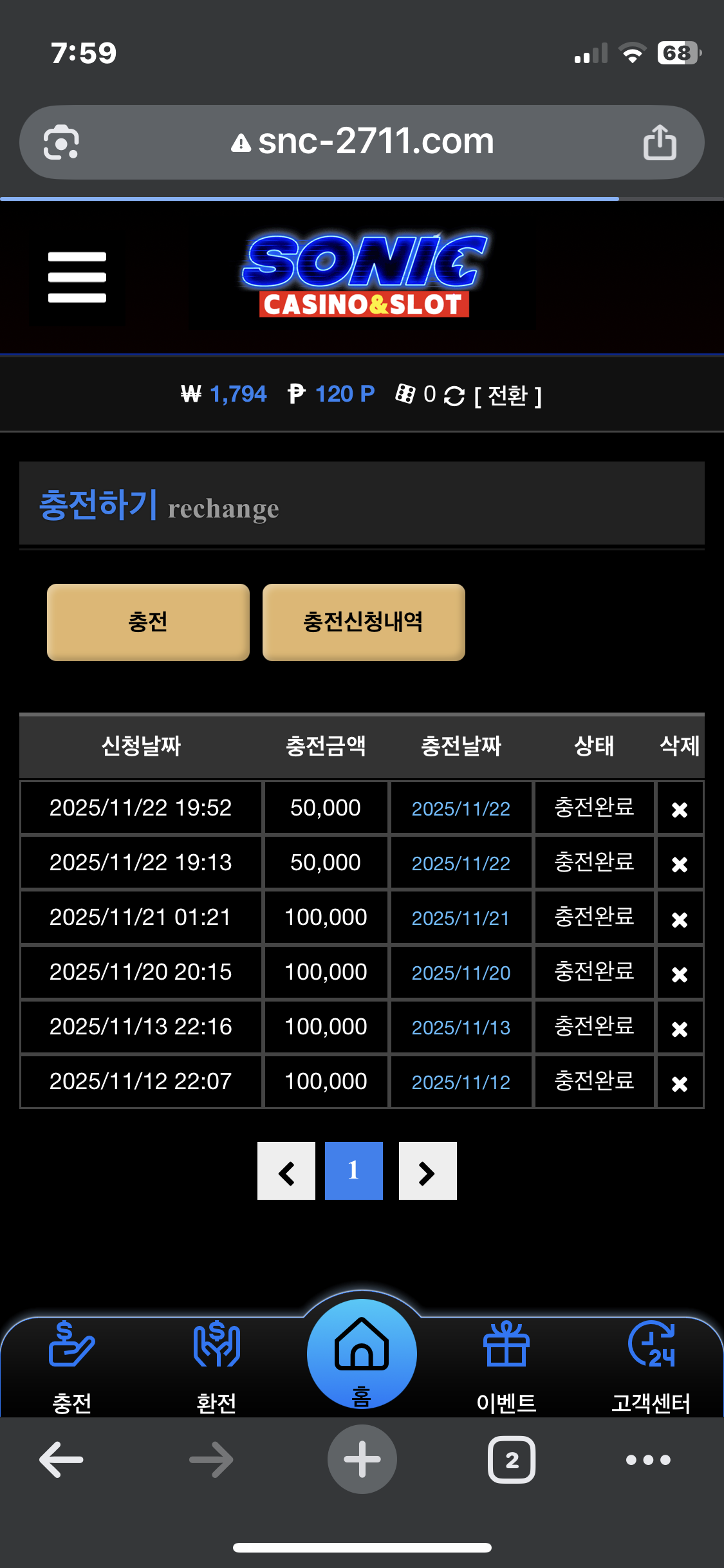Go to the next page arrow

[427, 1171]
